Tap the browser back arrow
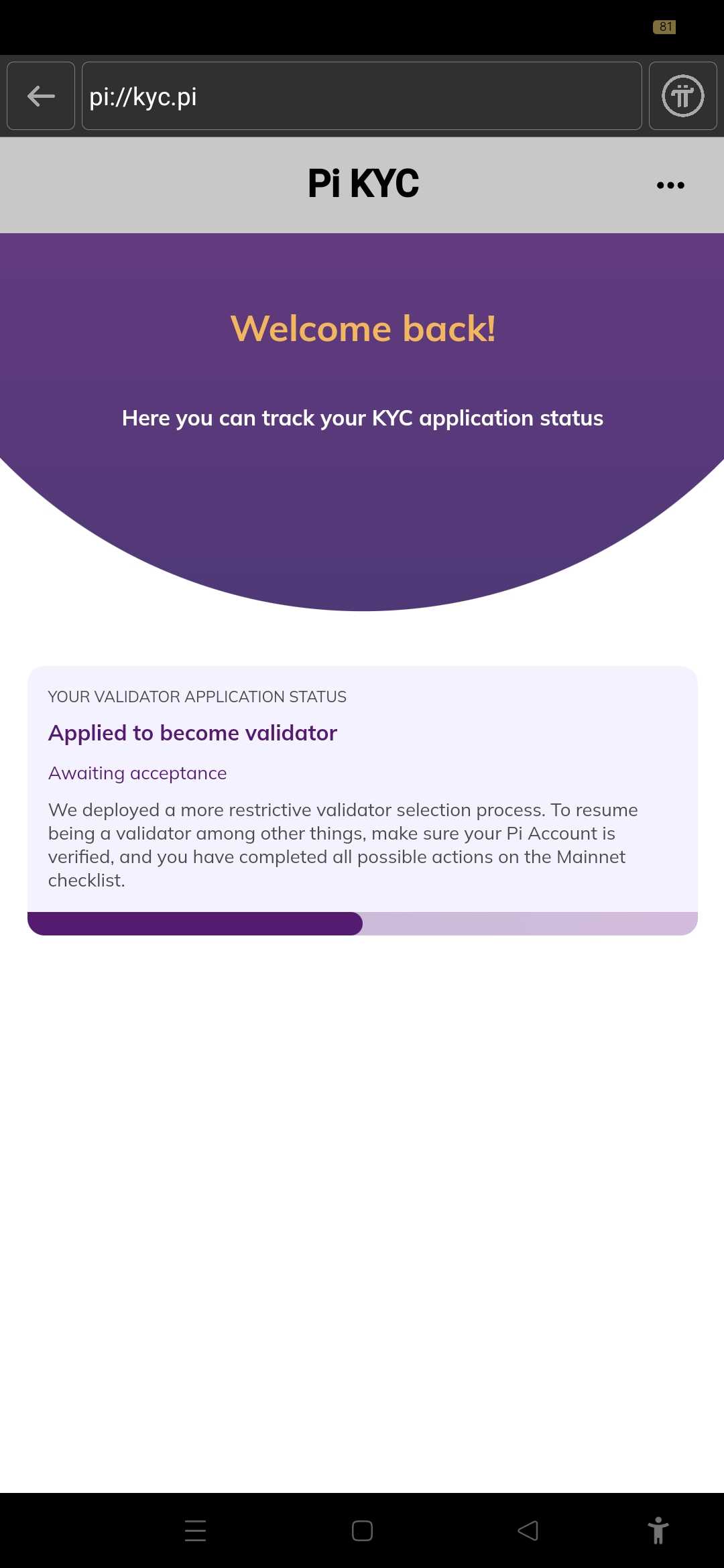724x1568 pixels. pos(41,96)
